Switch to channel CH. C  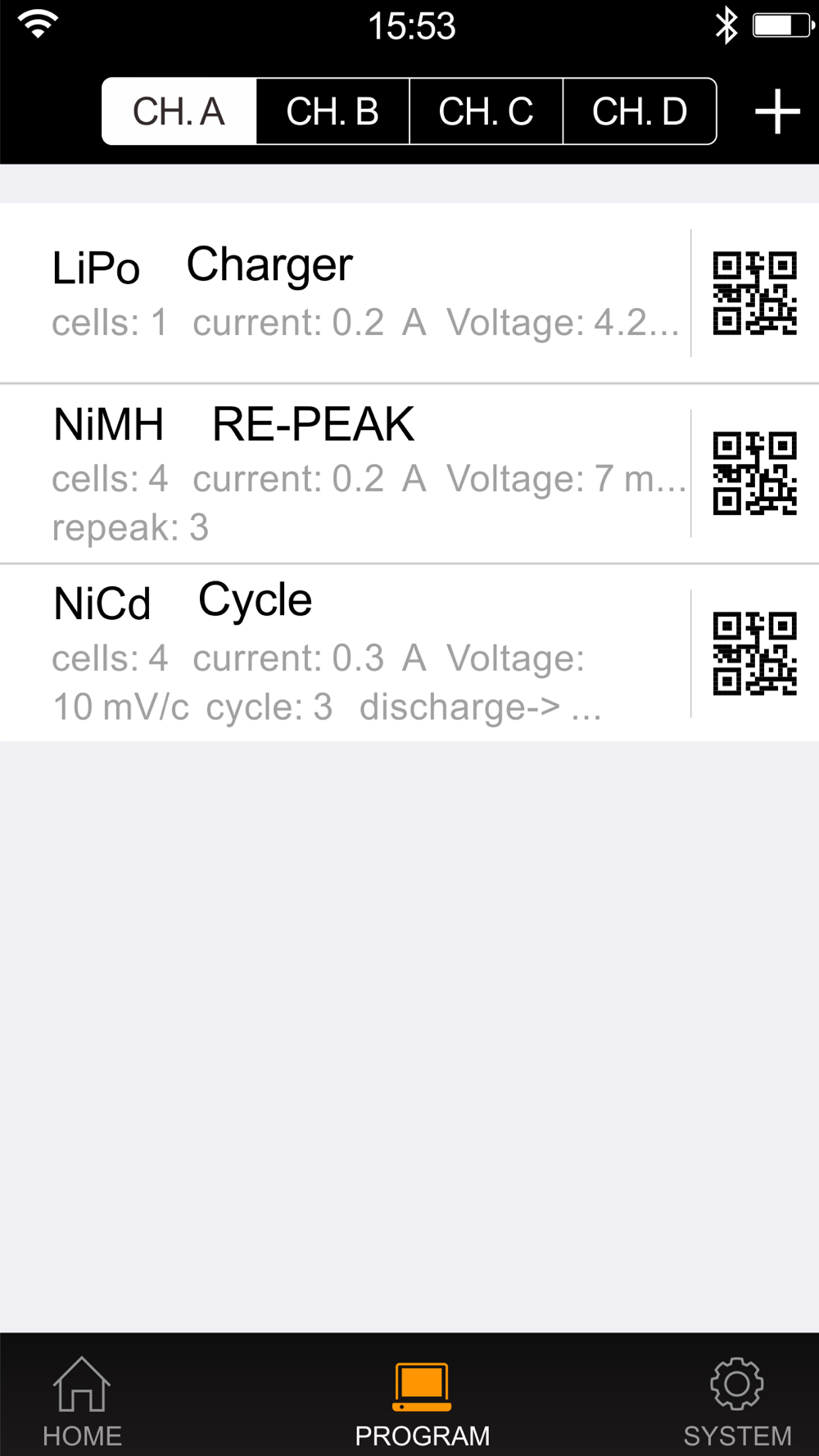(x=486, y=112)
